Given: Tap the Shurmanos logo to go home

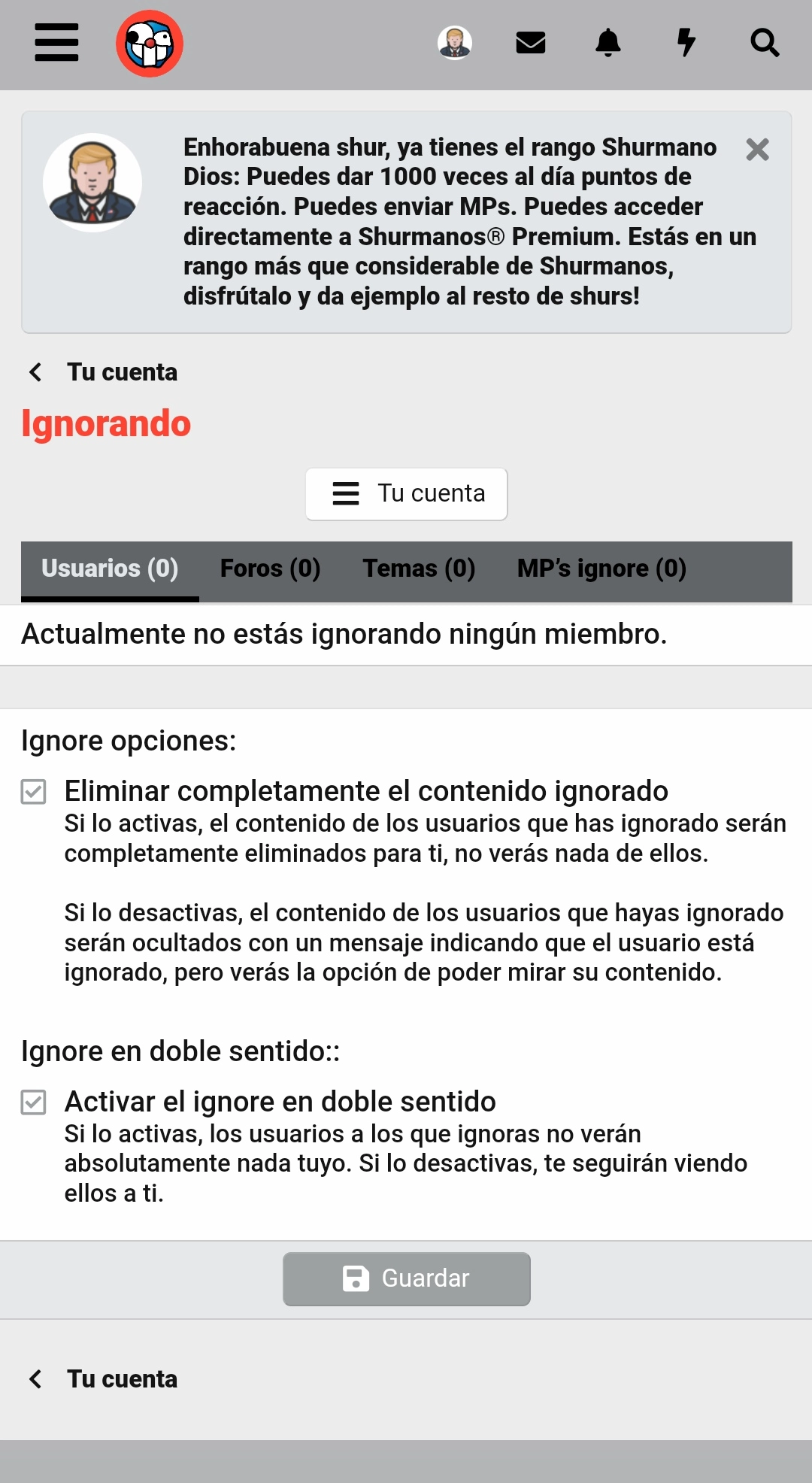Looking at the screenshot, I should coord(150,44).
